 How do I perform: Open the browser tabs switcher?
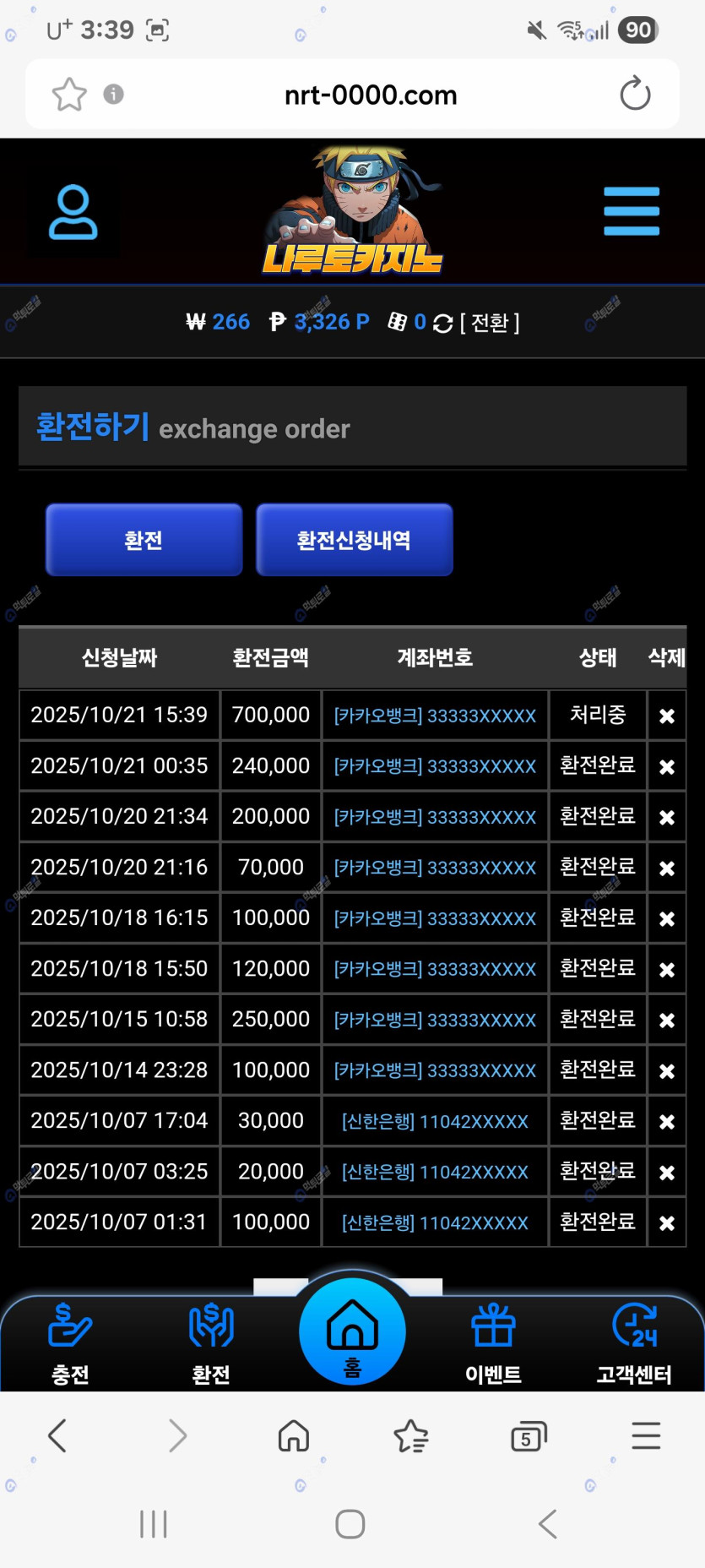(529, 1436)
